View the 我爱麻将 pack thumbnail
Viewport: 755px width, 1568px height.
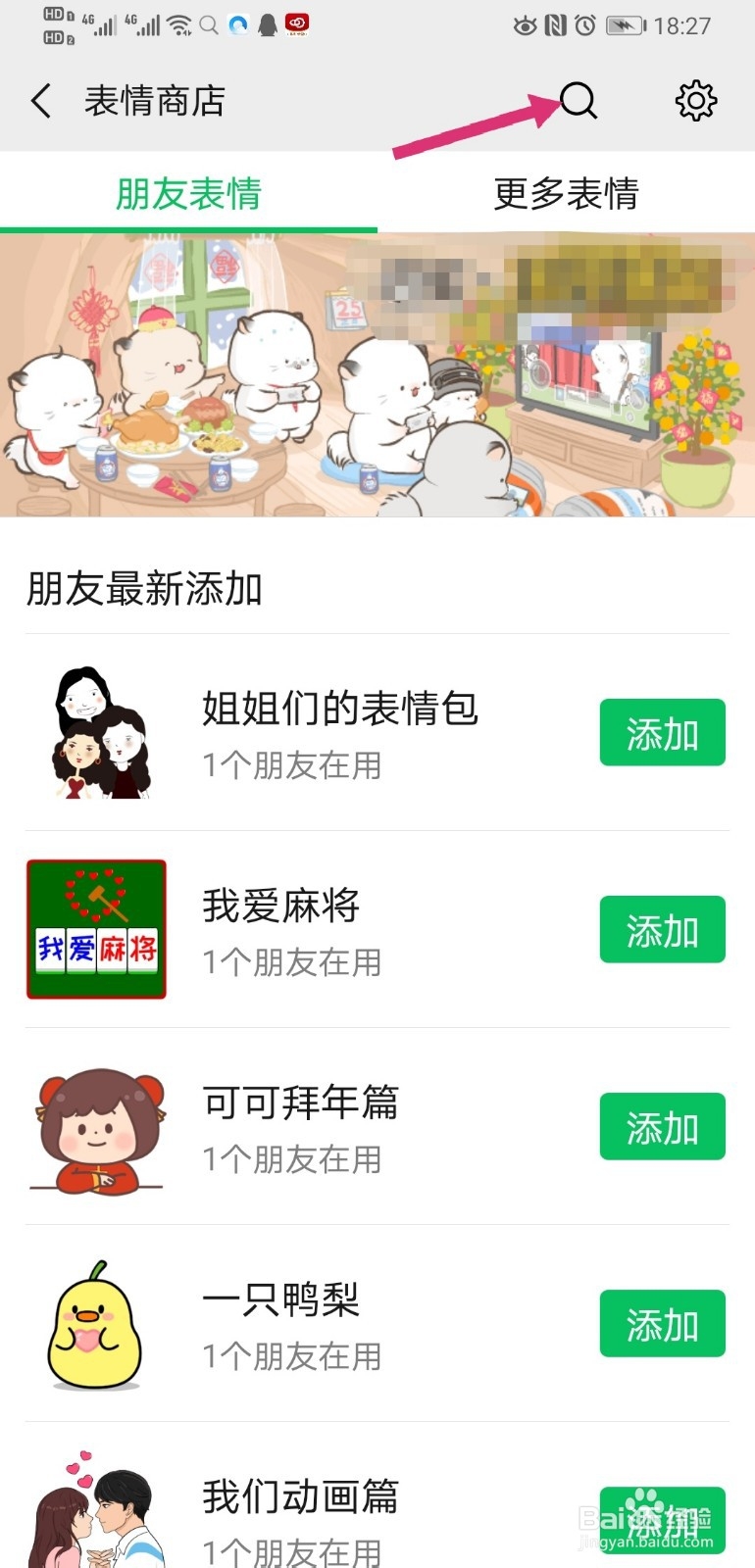[x=95, y=929]
